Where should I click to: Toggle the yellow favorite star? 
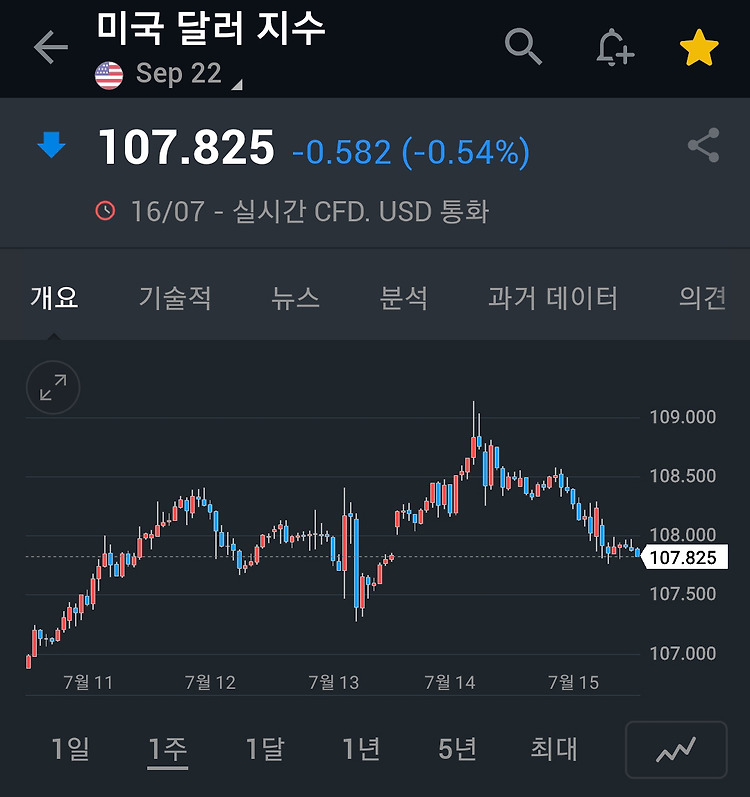699,47
